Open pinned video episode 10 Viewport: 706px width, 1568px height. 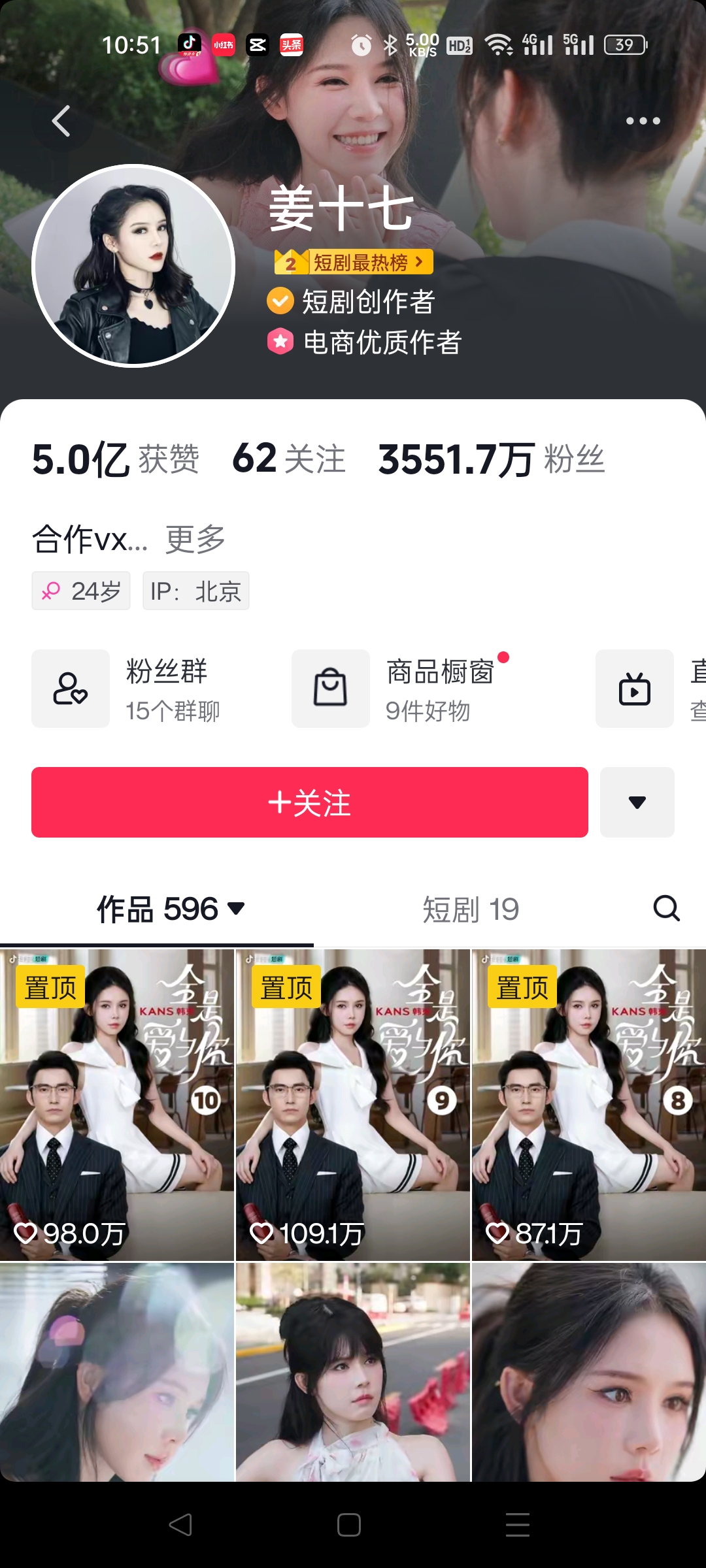click(x=117, y=1104)
